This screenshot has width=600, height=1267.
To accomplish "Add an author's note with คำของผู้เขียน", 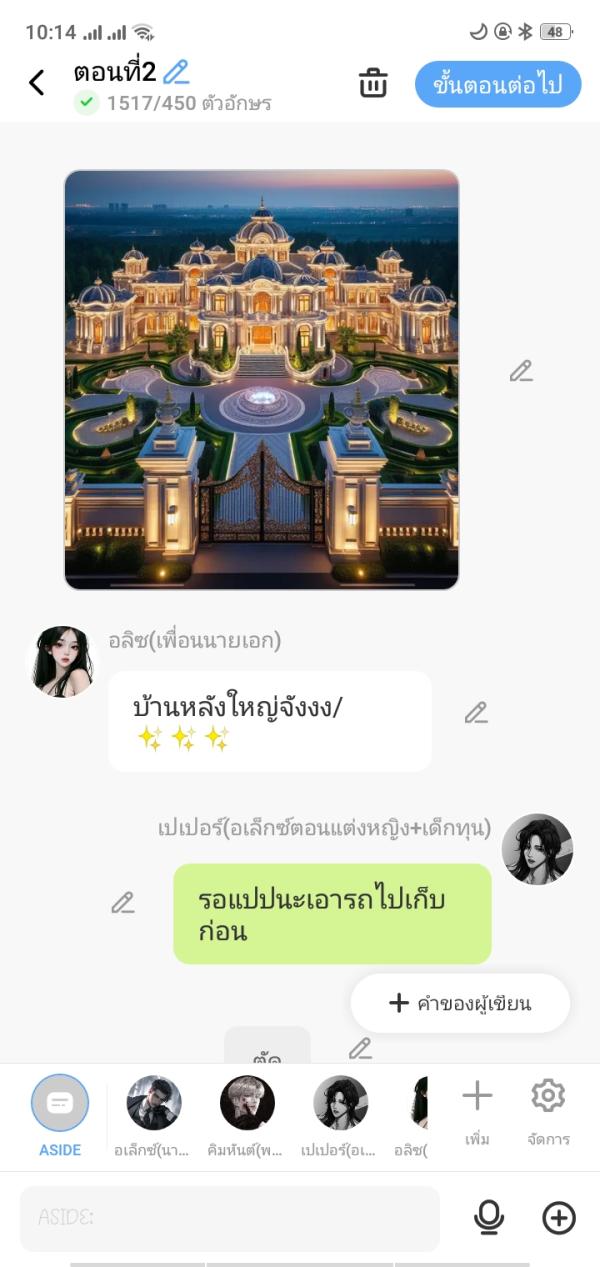I will (x=460, y=1003).
